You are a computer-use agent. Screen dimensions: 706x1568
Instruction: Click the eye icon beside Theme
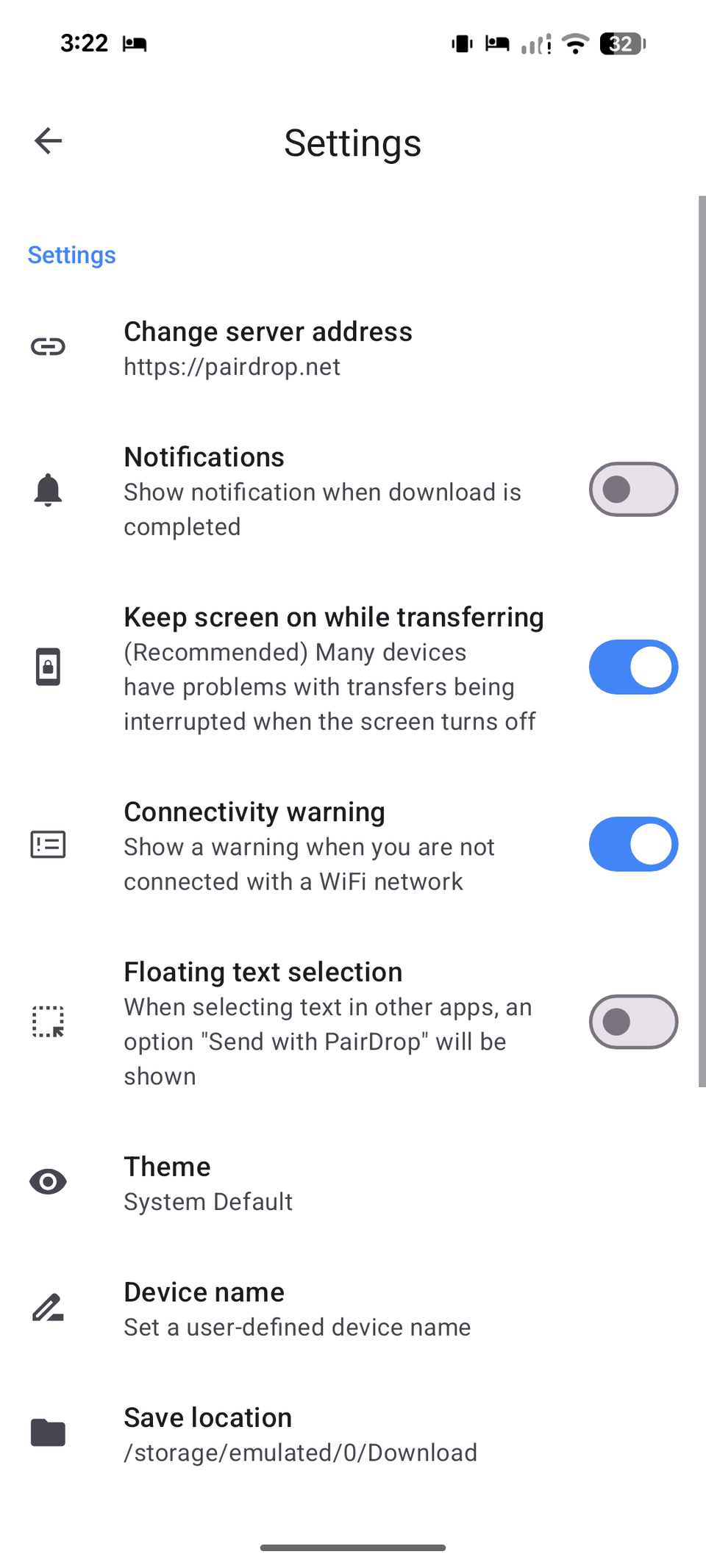[x=48, y=1182]
